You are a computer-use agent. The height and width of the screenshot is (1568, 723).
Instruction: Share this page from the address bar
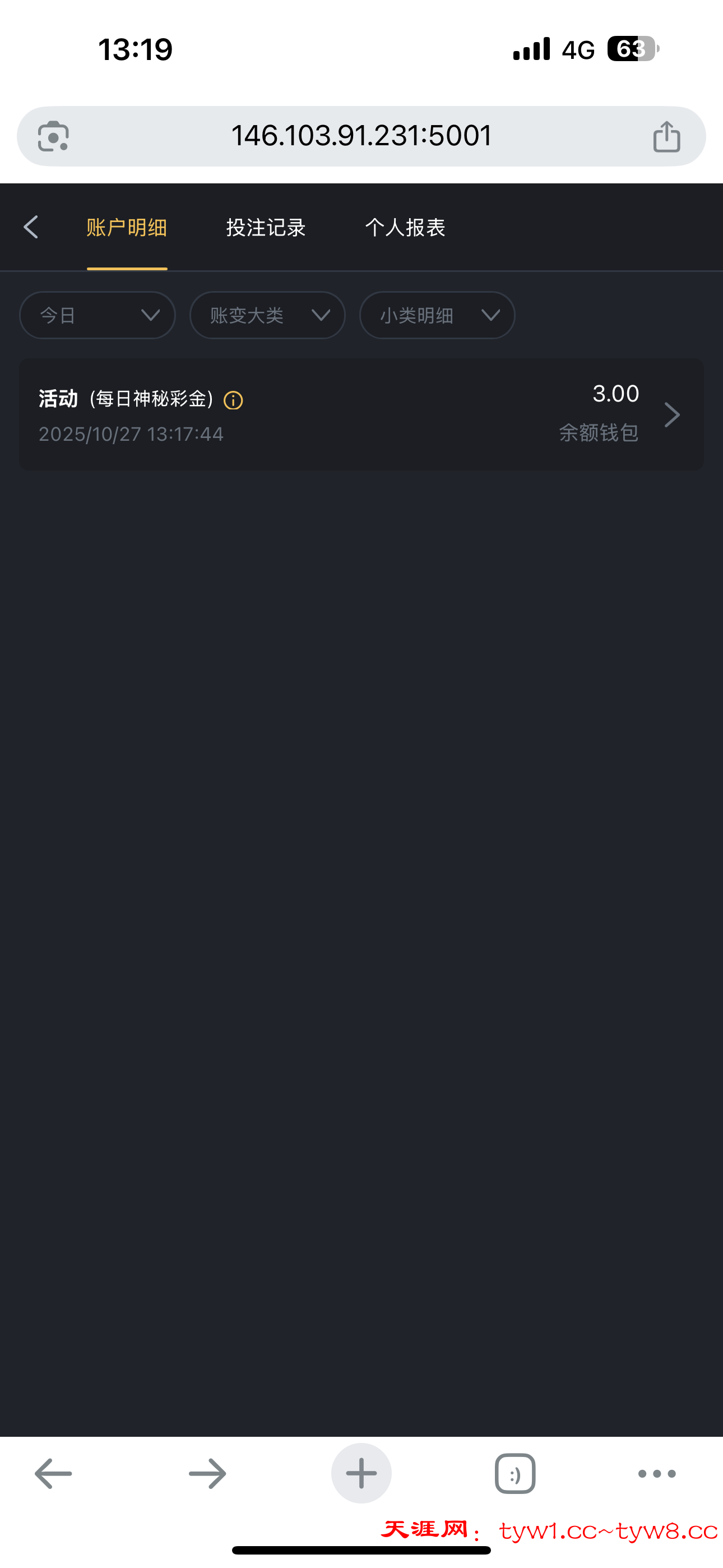point(666,136)
